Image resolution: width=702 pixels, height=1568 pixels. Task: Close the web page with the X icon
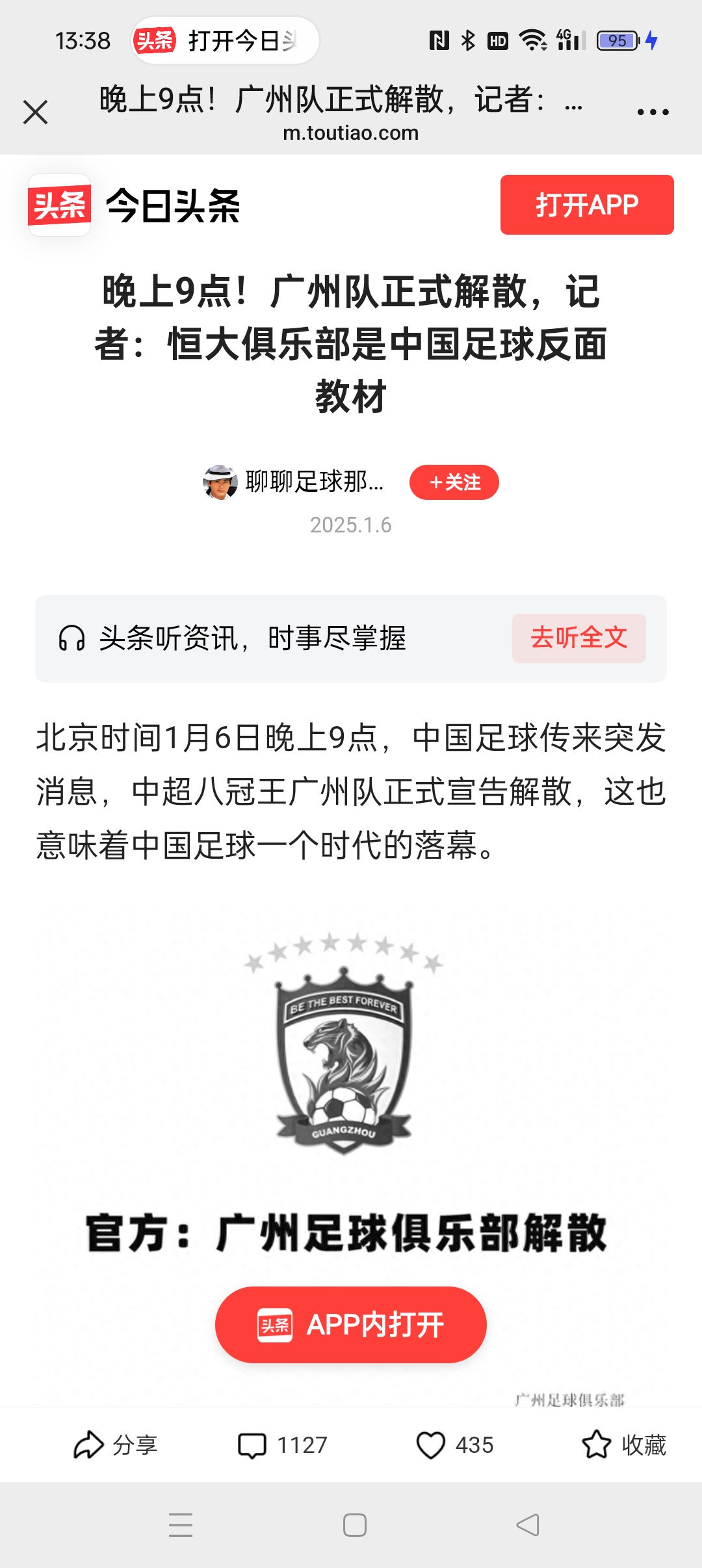point(36,112)
